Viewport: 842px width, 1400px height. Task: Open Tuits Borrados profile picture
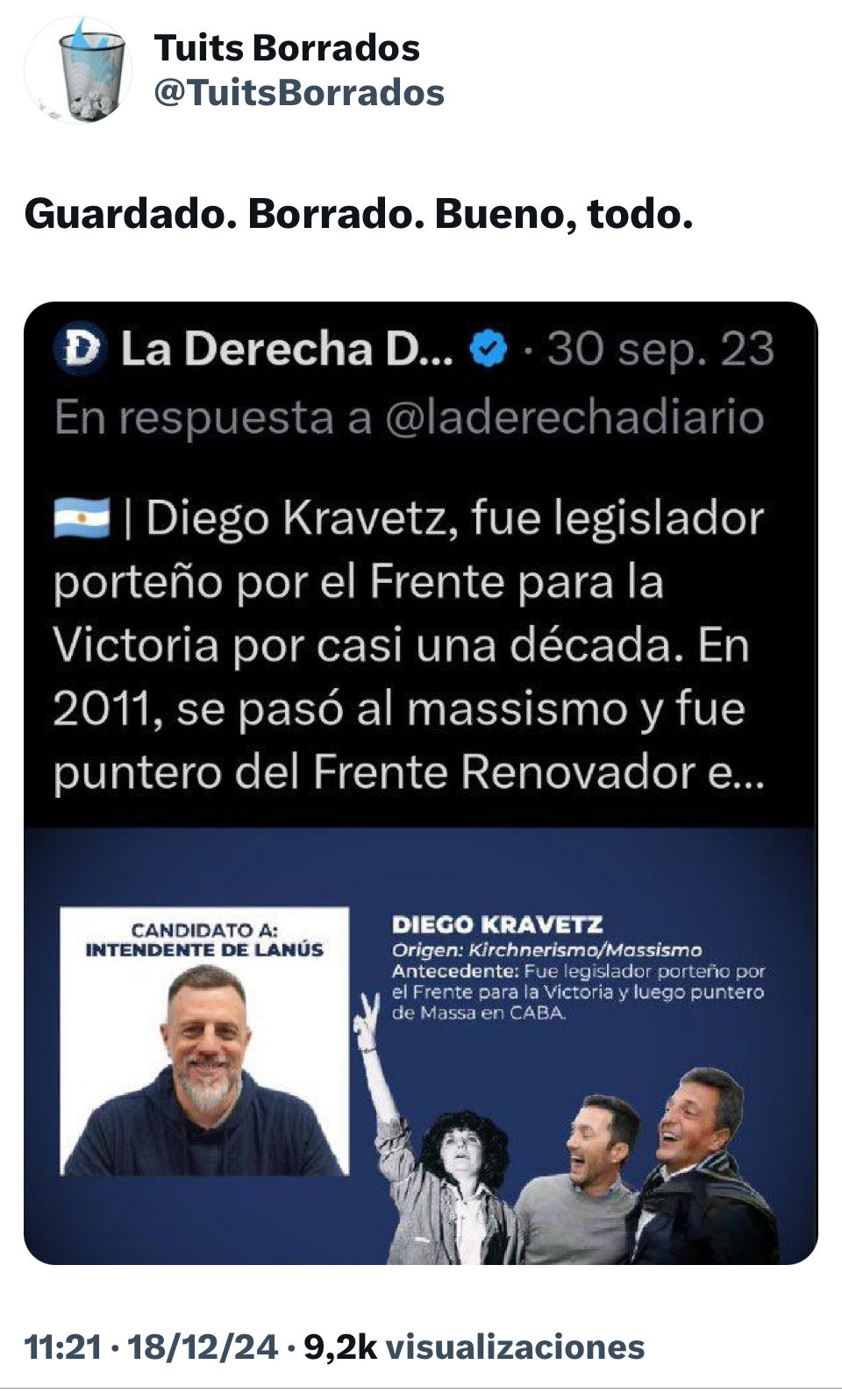(78, 70)
